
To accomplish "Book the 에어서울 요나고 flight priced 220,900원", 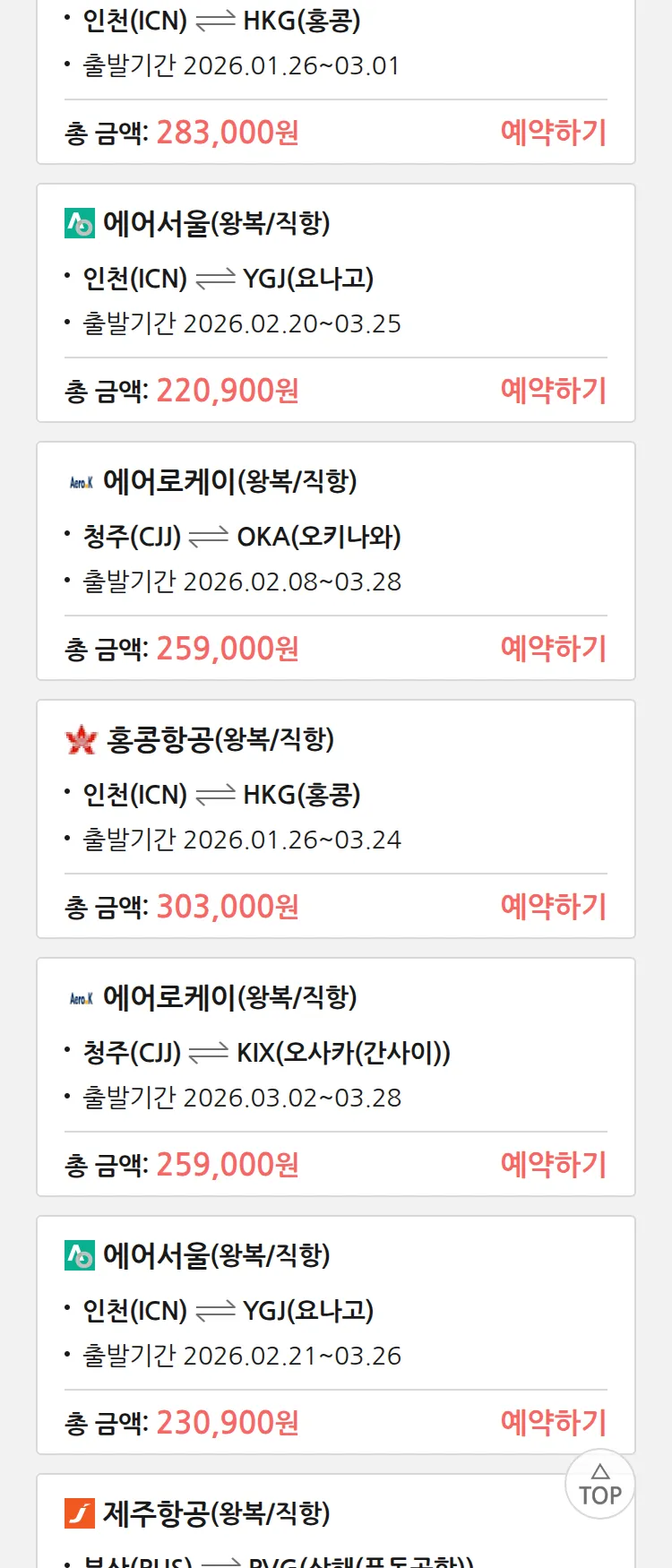I will [553, 391].
